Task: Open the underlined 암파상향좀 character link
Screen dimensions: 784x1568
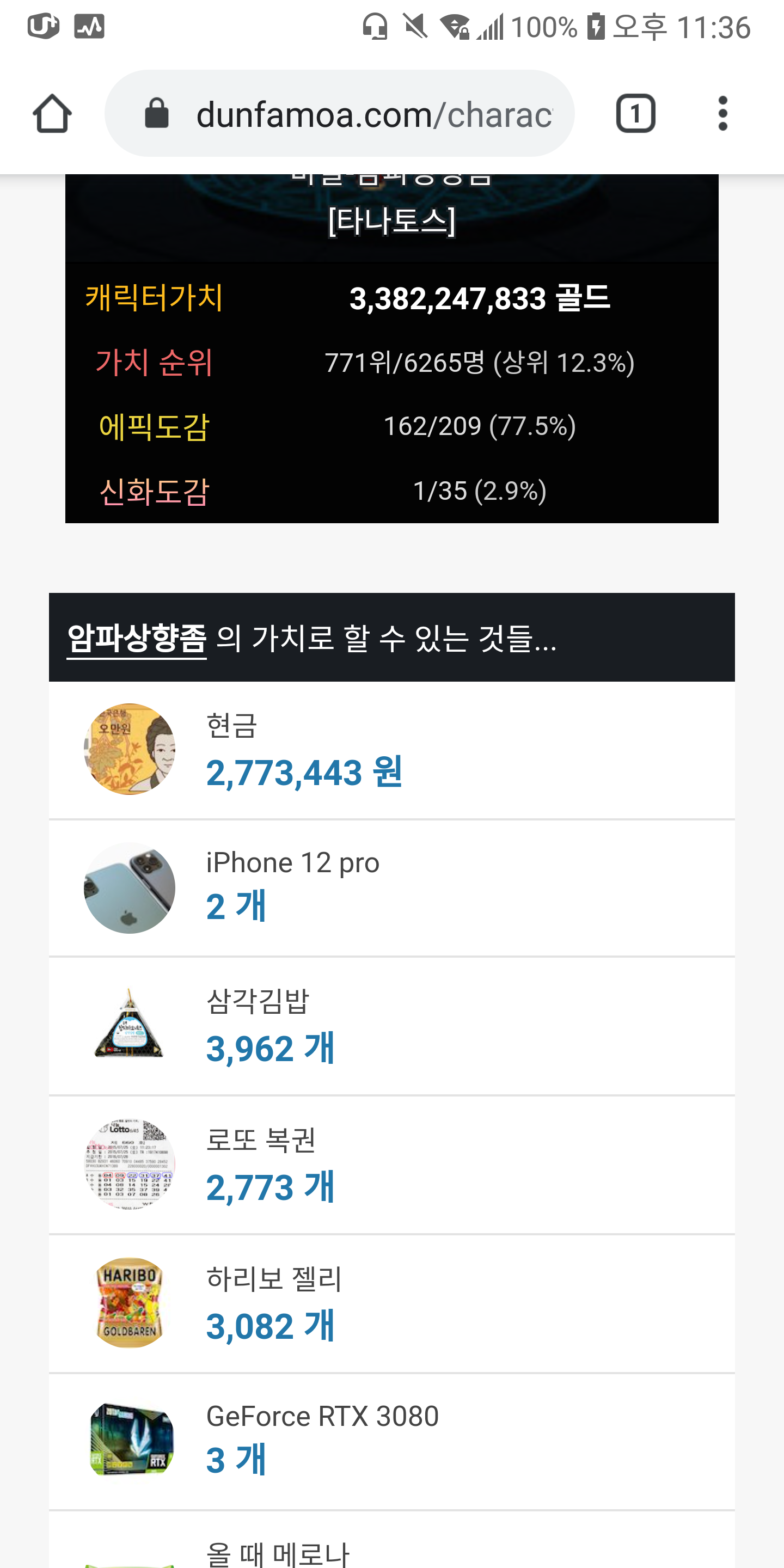Action: 137,639
